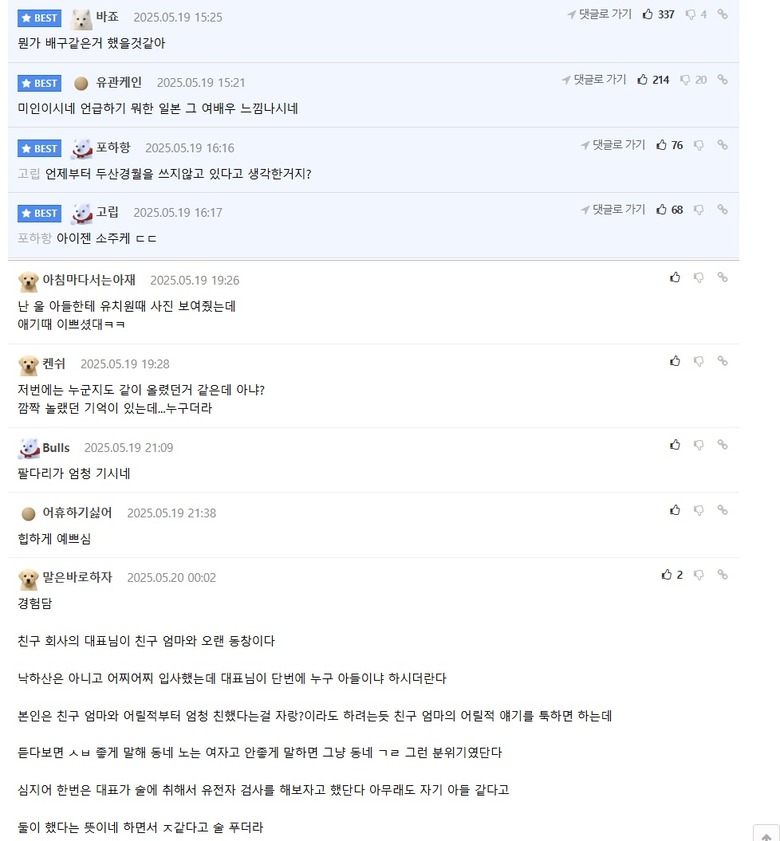This screenshot has height=841, width=780.
Task: Tap 댓글로 가기 on 고립's best comment
Action: (613, 210)
